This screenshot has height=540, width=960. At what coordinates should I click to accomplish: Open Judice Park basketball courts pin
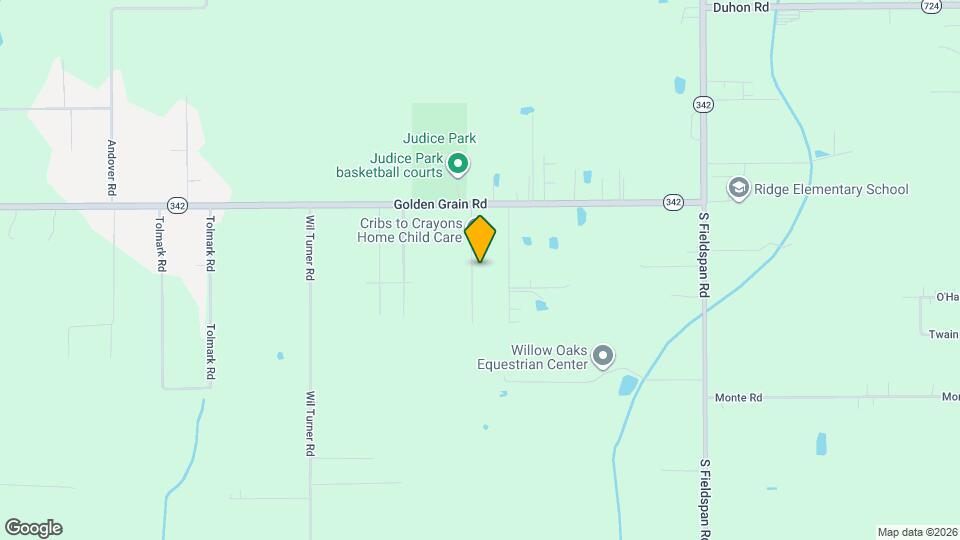(458, 163)
